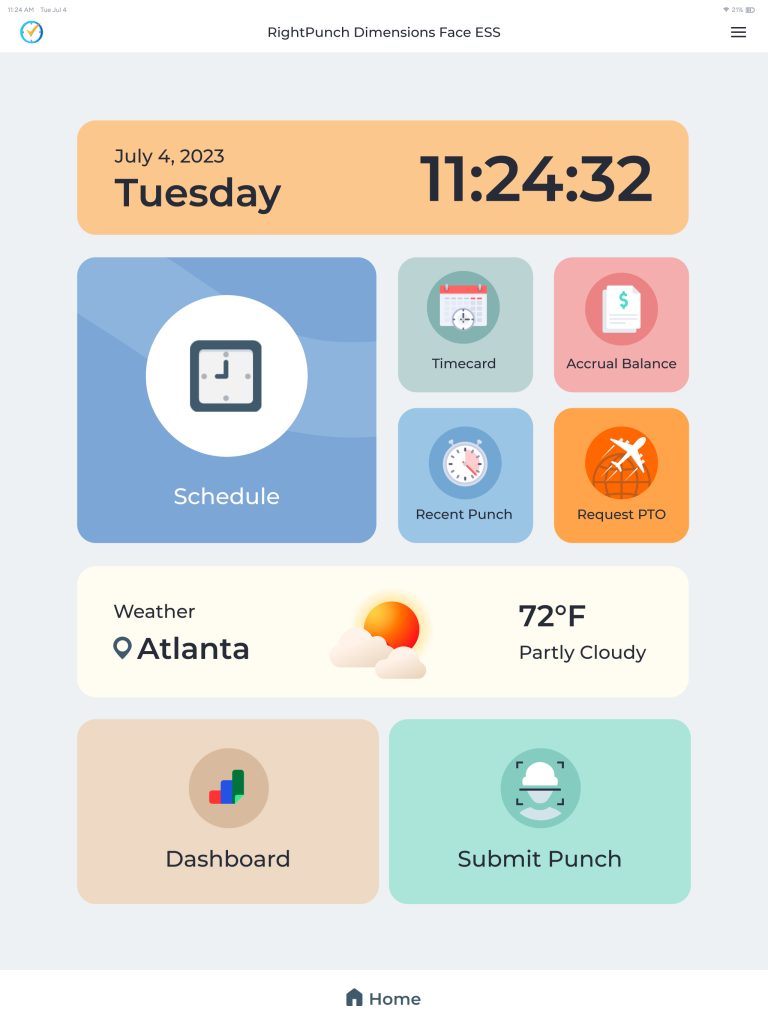Select the Dashboard bar chart icon
Screen dimensions: 768x1024
[228, 788]
